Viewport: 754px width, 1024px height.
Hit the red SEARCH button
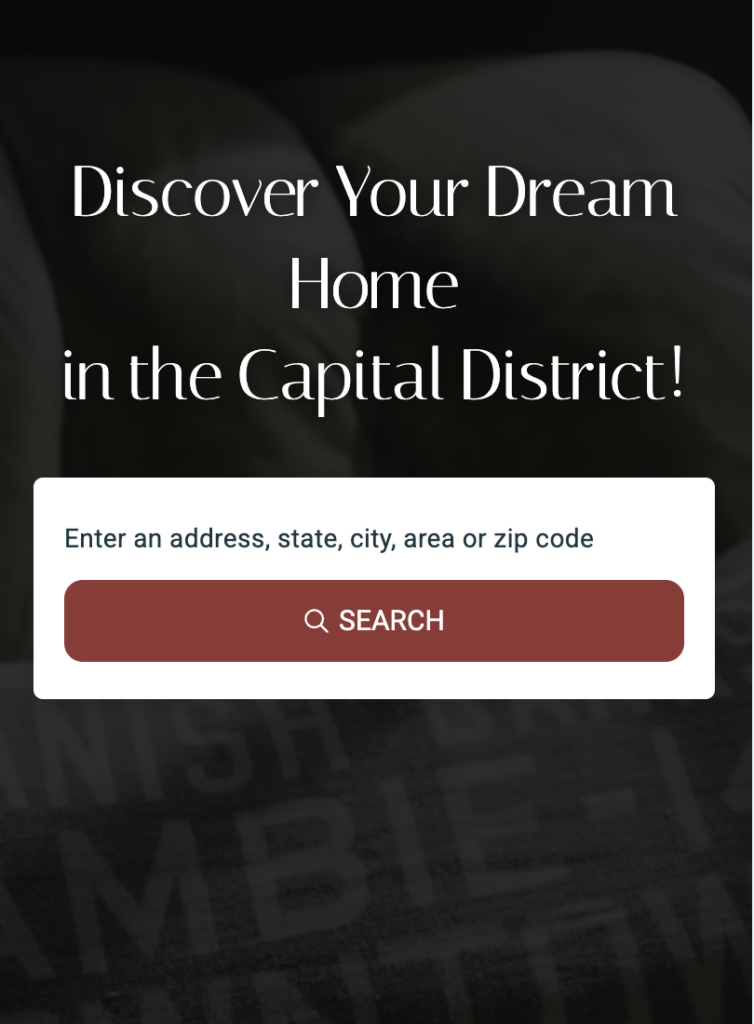point(374,621)
